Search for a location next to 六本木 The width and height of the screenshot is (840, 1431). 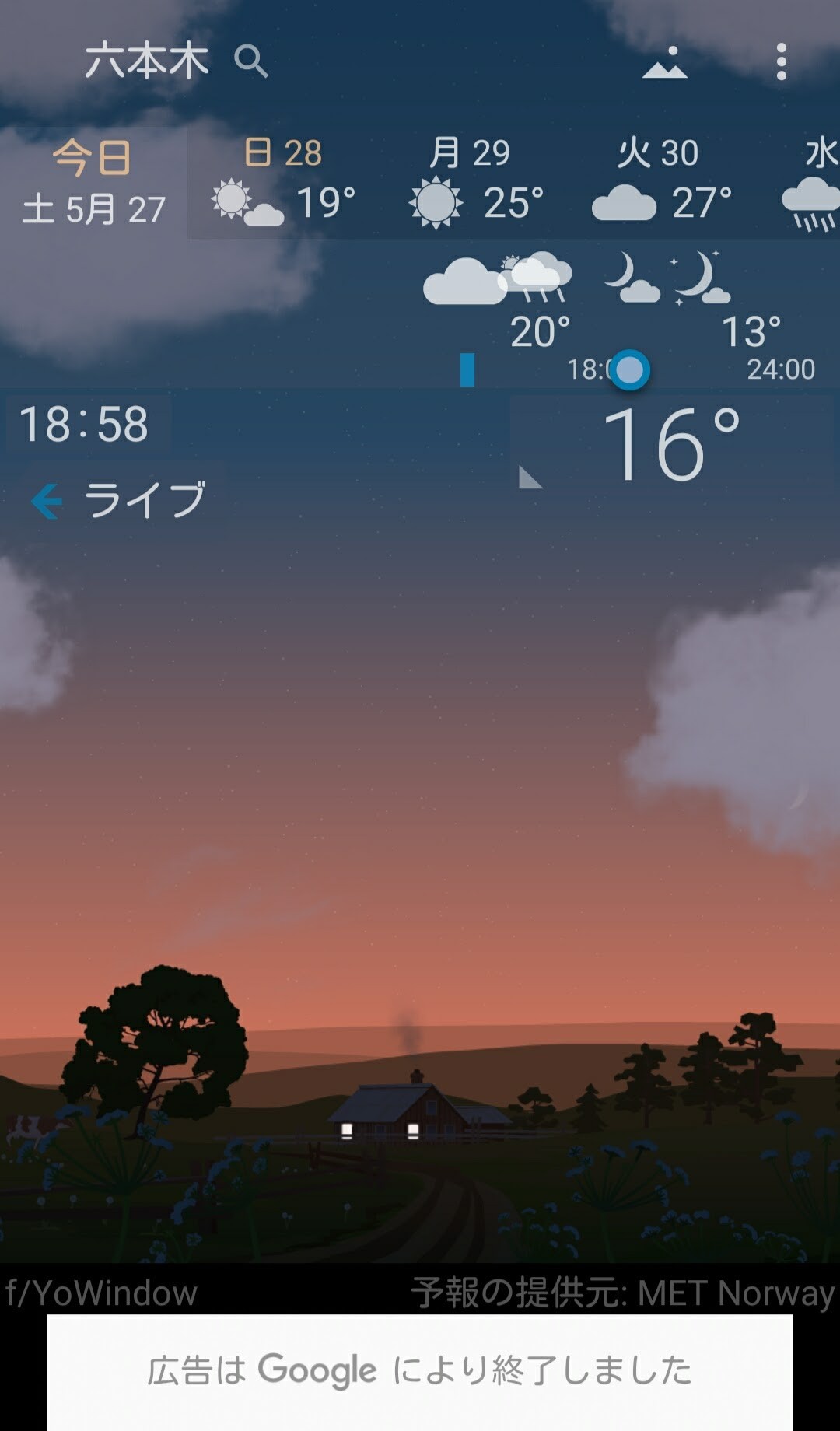[x=250, y=61]
